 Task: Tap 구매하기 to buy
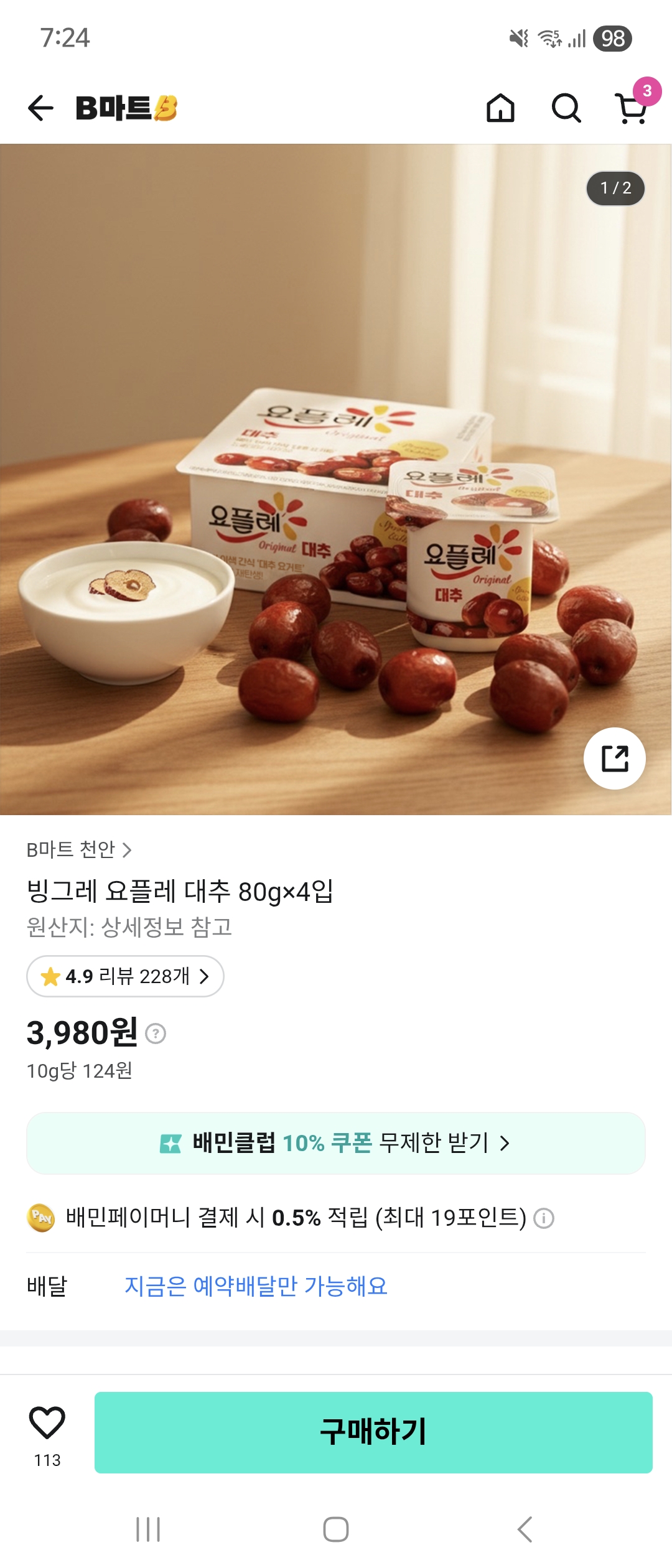(x=373, y=1432)
